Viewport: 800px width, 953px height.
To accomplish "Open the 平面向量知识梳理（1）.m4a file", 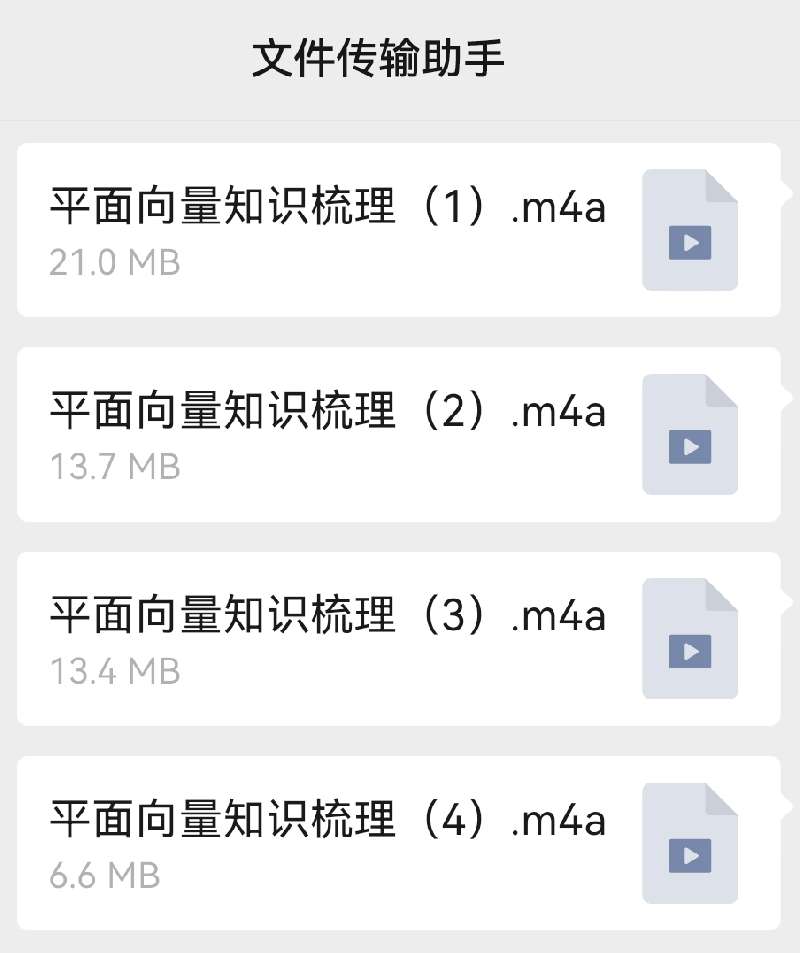I will (398, 230).
